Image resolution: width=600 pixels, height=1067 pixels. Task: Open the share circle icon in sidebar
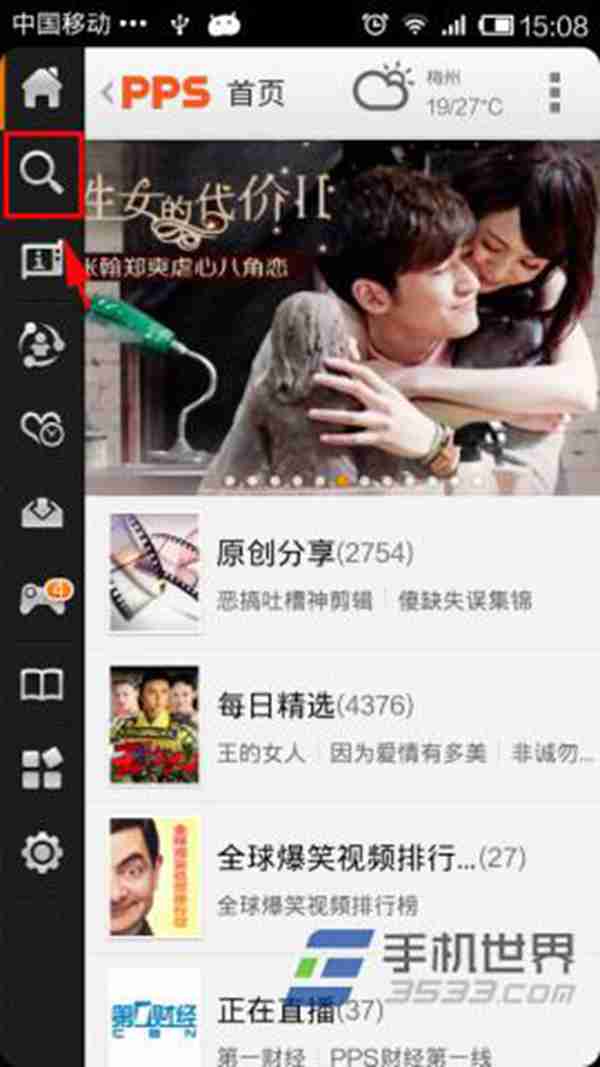point(42,346)
